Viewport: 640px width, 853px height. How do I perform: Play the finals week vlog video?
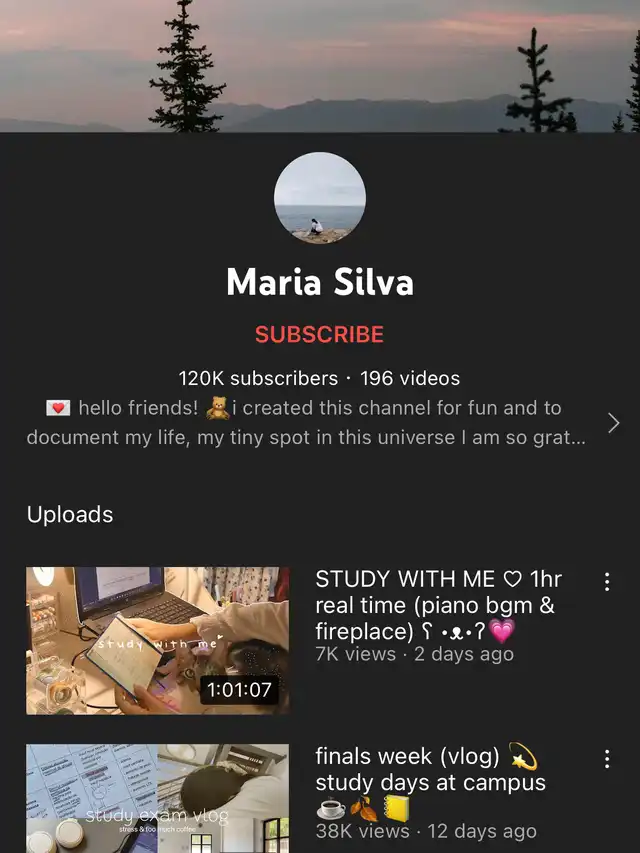(x=158, y=798)
